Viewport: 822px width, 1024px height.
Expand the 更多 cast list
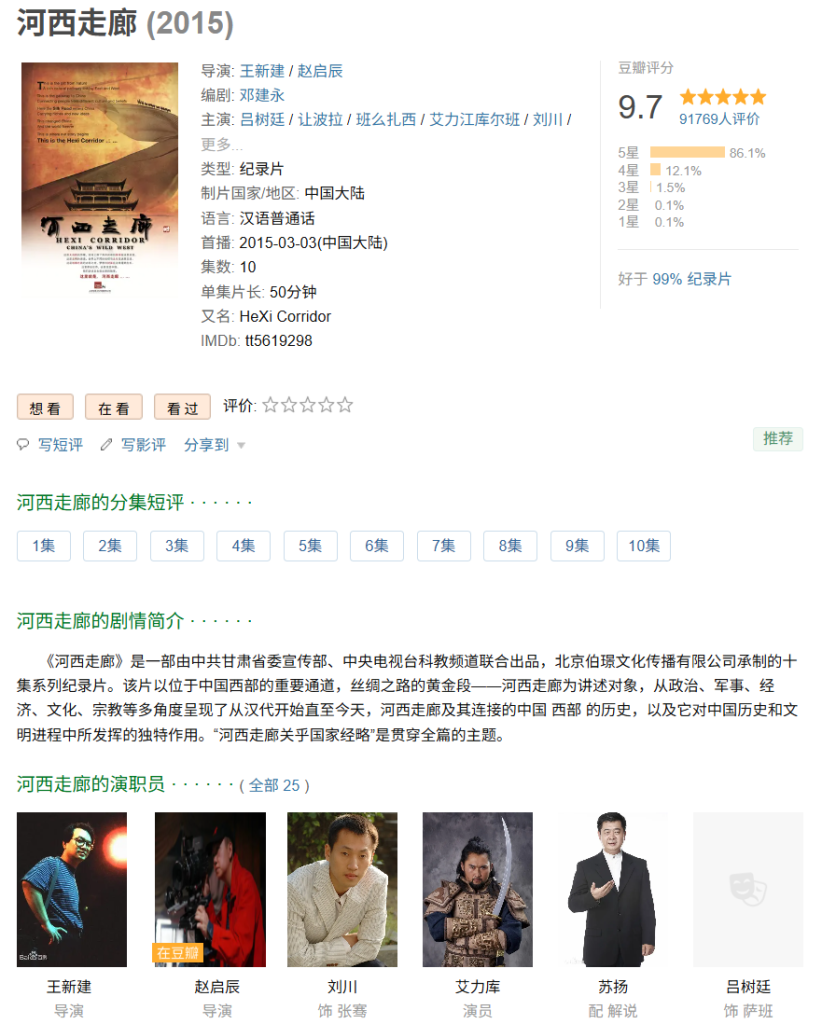tap(222, 144)
